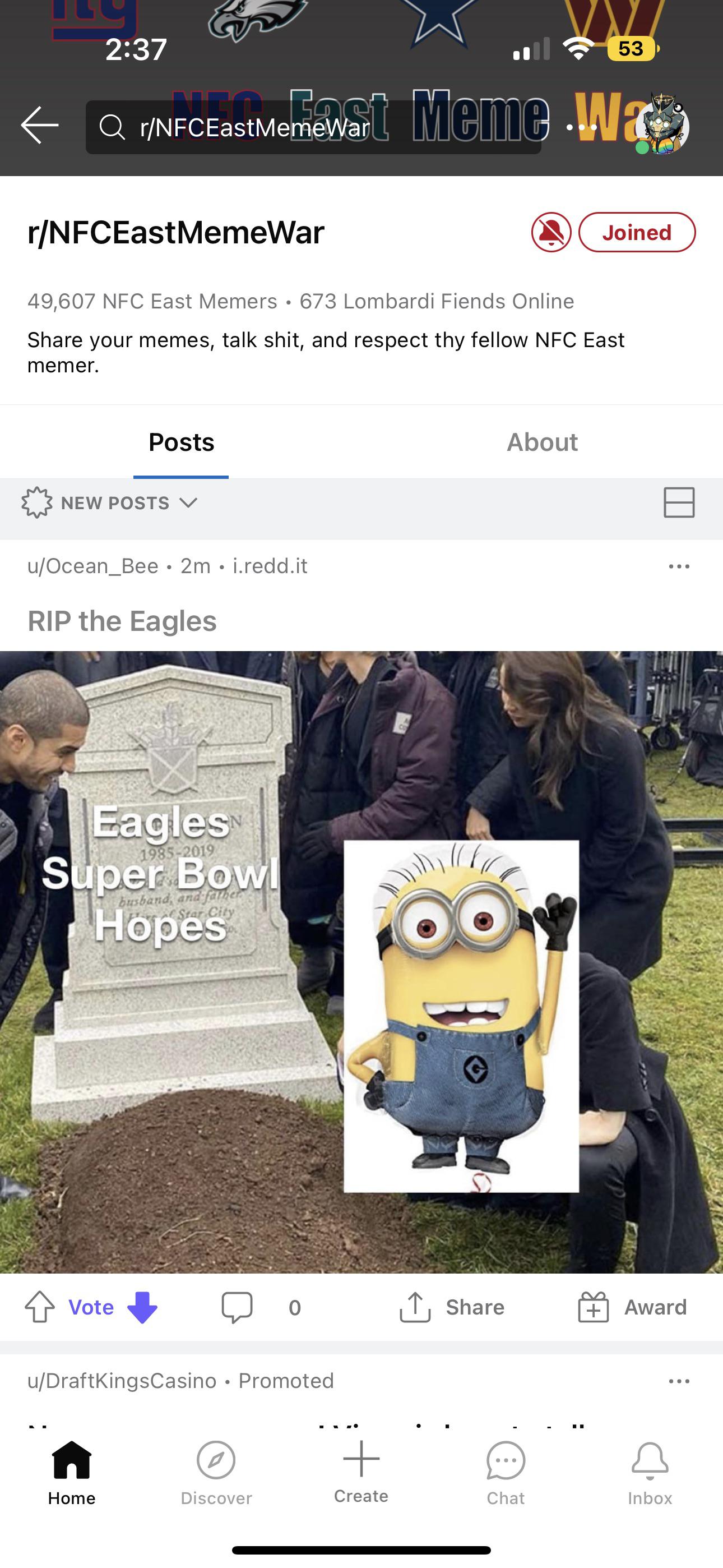View comments on RIP the Eagles

[237, 1307]
